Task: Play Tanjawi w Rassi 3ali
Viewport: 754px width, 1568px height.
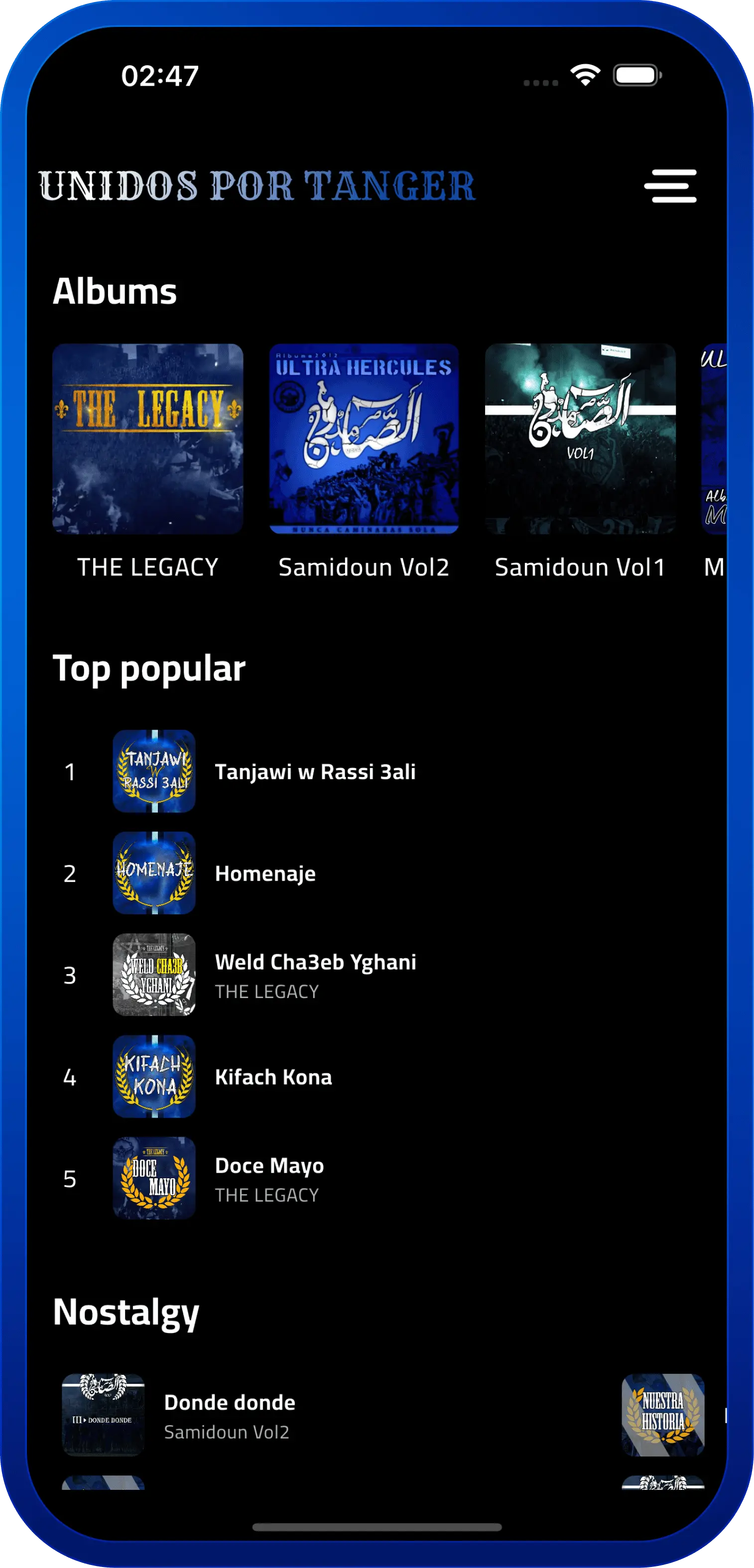Action: (315, 772)
